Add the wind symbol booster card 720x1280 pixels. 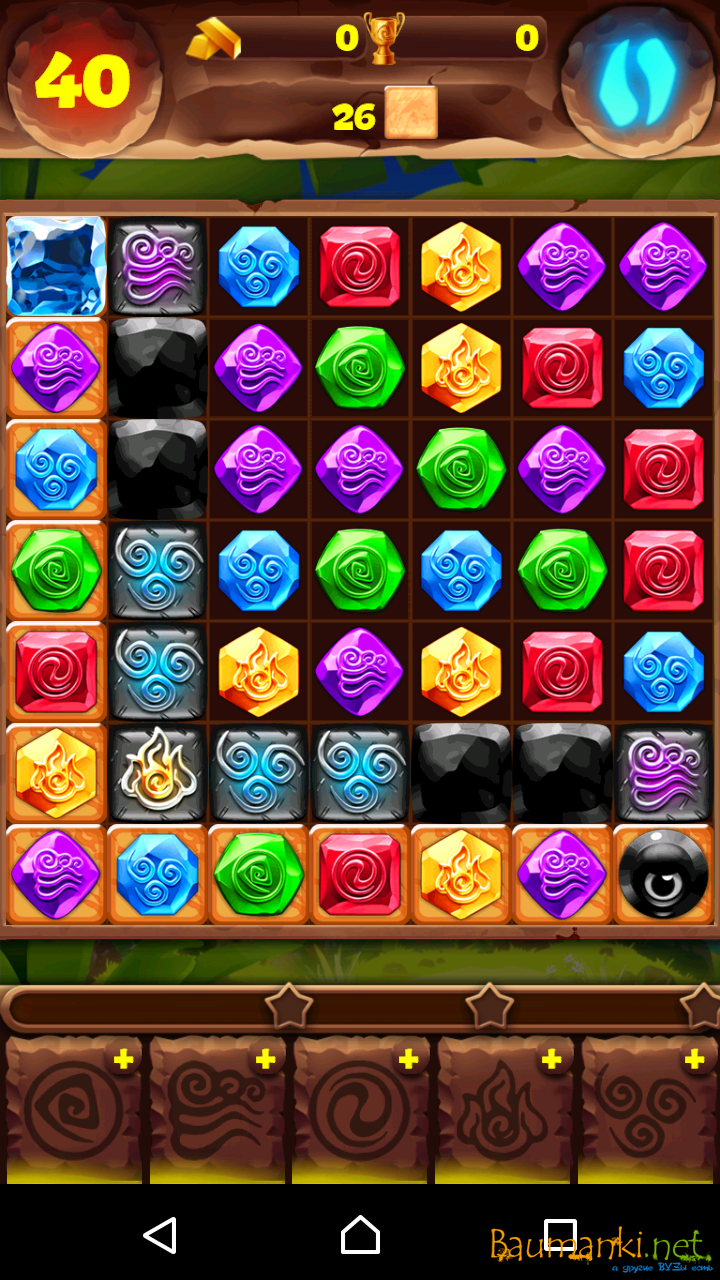(x=265, y=1060)
